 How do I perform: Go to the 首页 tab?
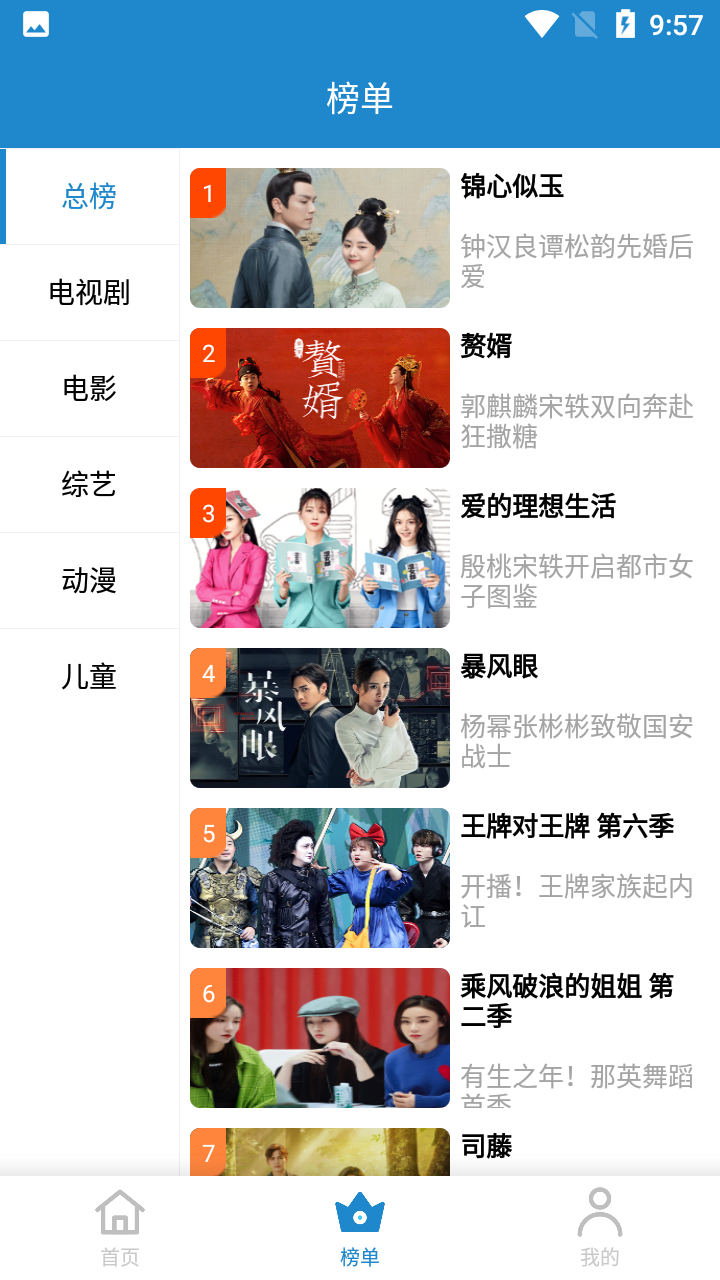tap(120, 1228)
